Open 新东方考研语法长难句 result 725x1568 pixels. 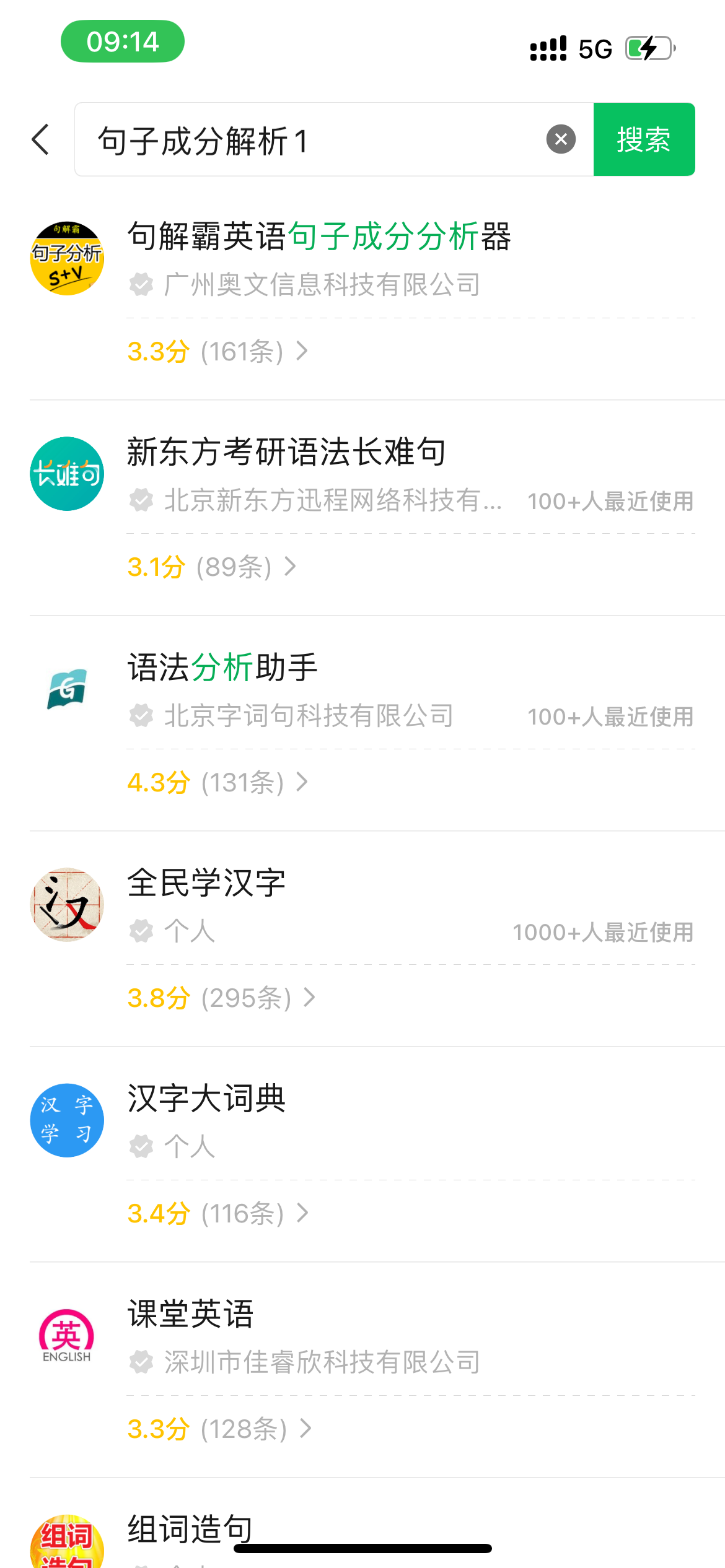point(286,453)
